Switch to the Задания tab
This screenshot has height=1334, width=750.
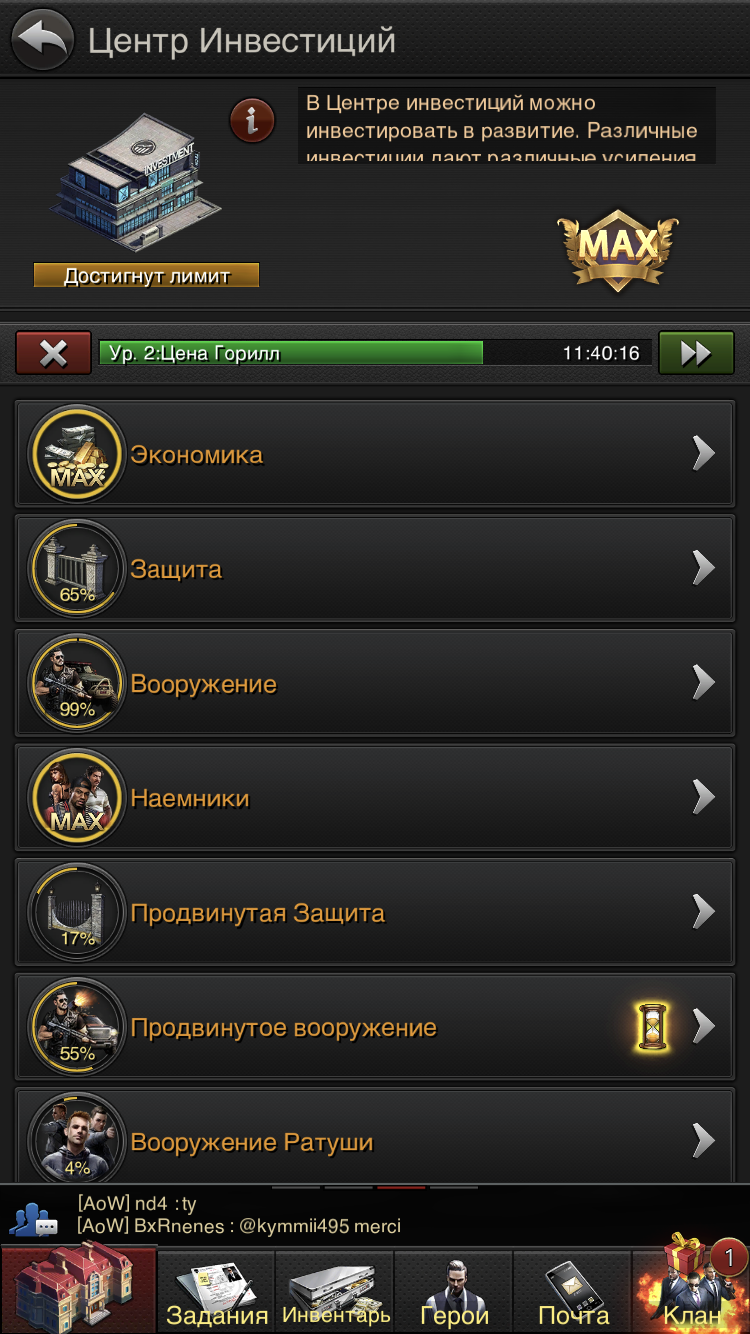point(217,1292)
